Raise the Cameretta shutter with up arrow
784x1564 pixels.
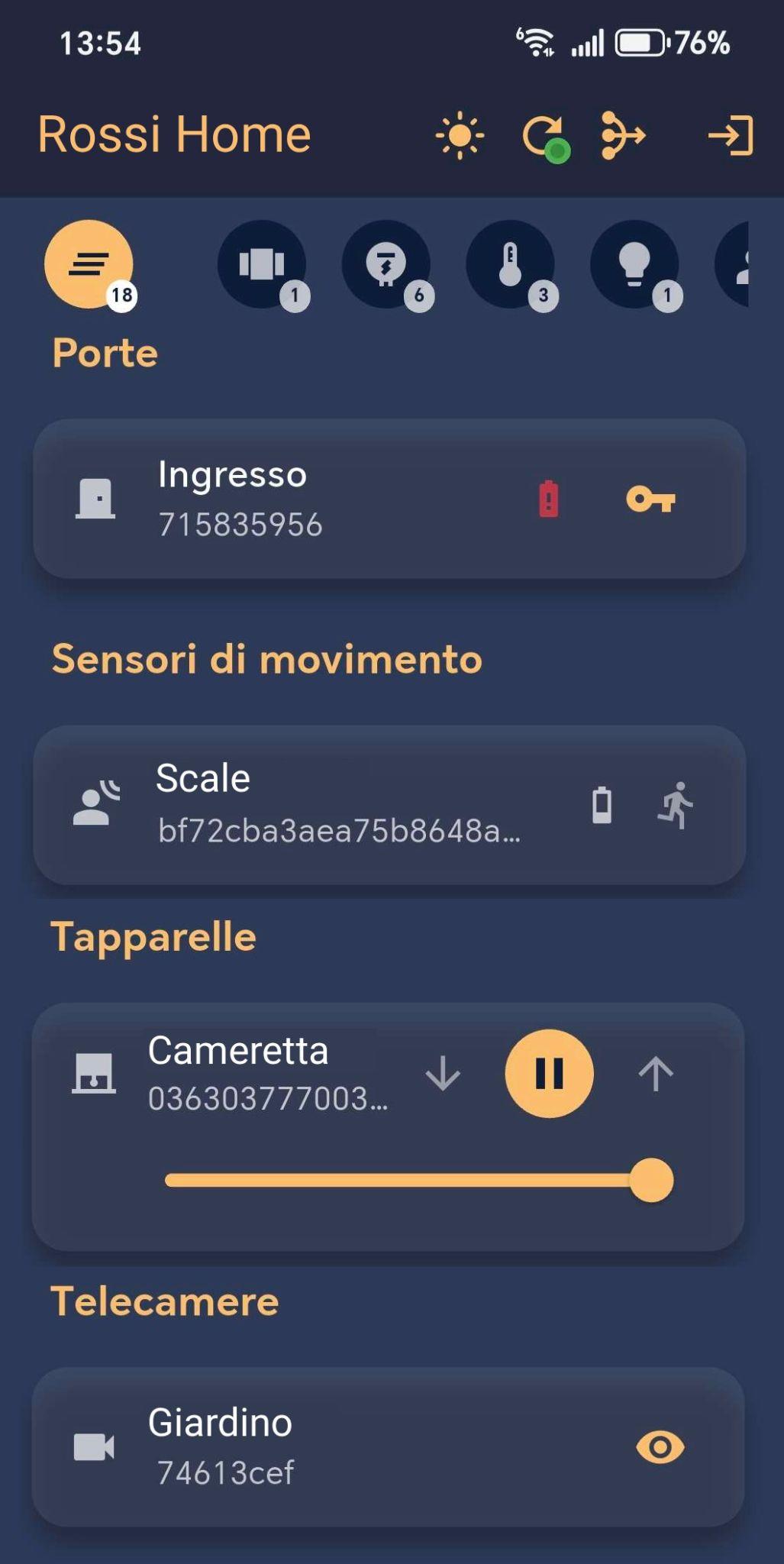click(655, 1073)
